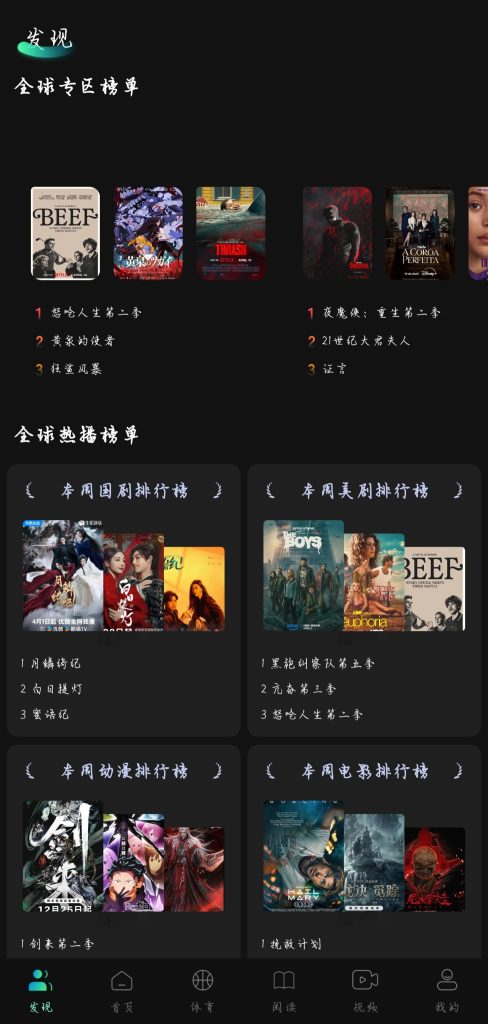The image size is (488, 1024).
Task: Open the BEEF poster in 全球专区榜单
Action: (65, 233)
